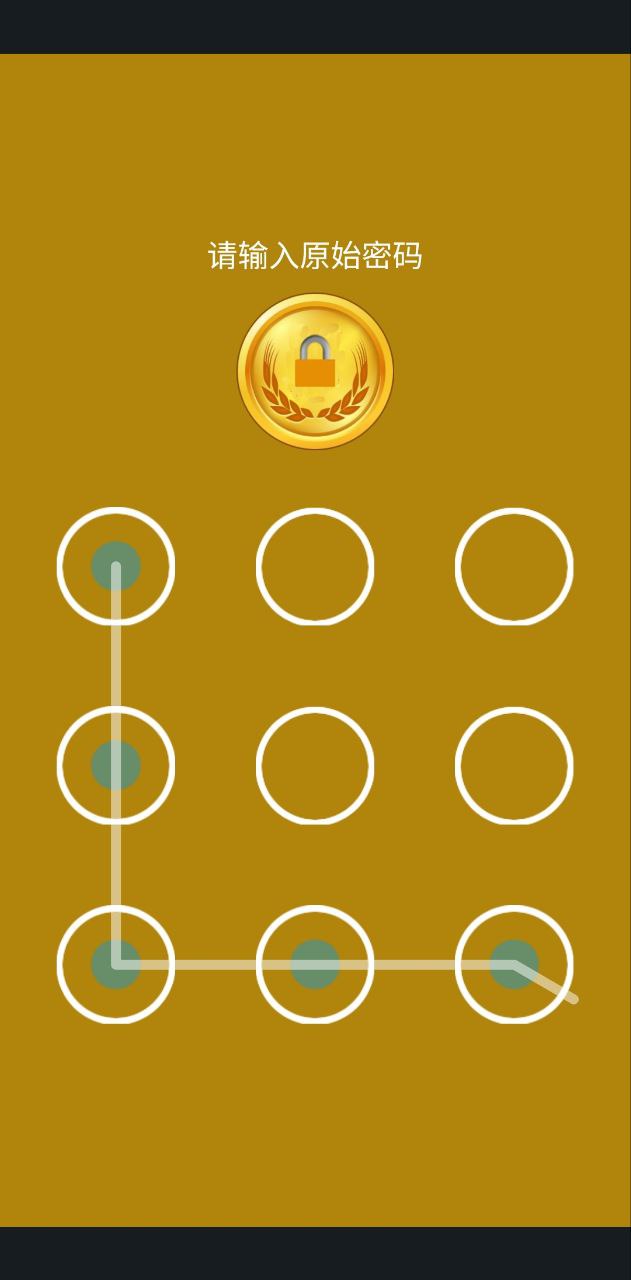Tap the top-right pattern dot
This screenshot has width=631, height=1280.
514,566
